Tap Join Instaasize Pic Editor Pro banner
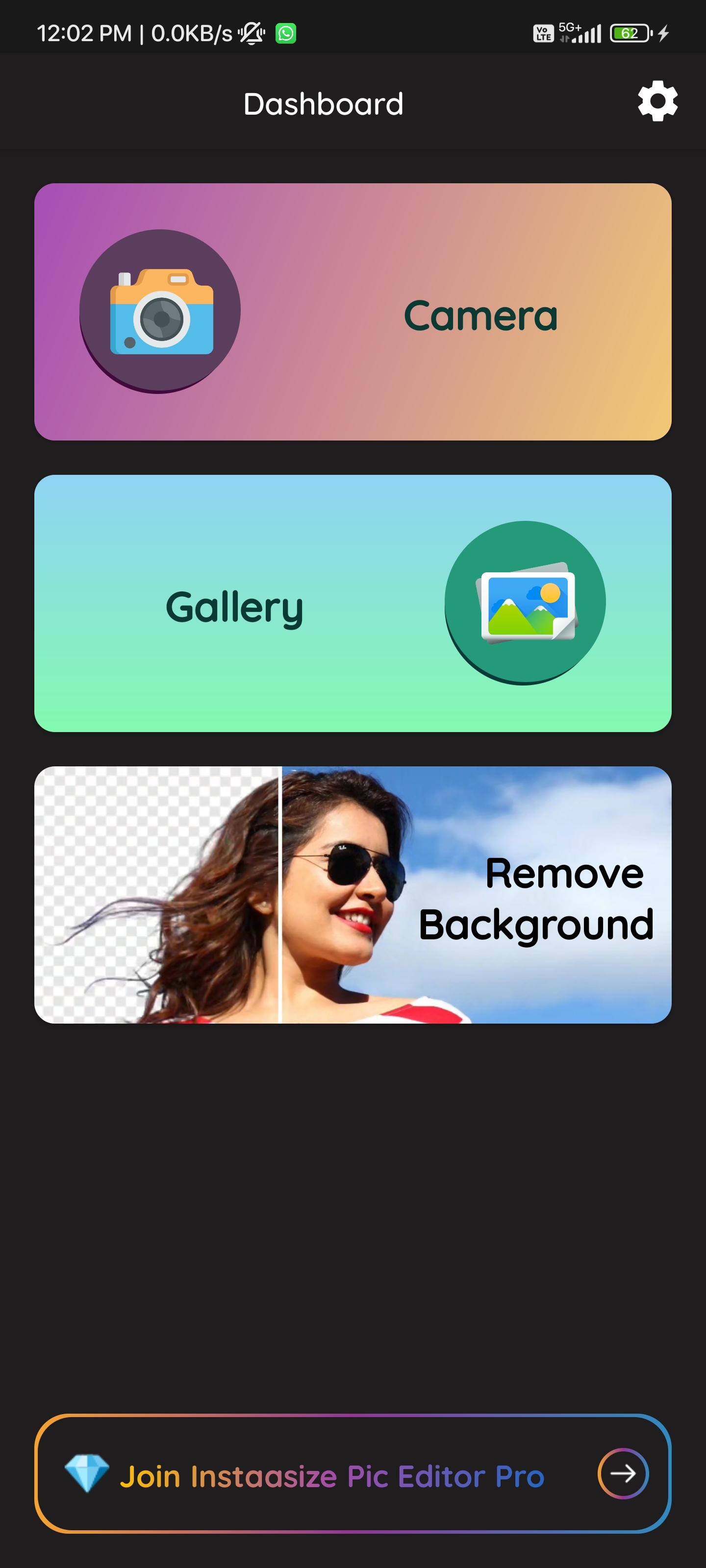The width and height of the screenshot is (706, 1568). (353, 1473)
